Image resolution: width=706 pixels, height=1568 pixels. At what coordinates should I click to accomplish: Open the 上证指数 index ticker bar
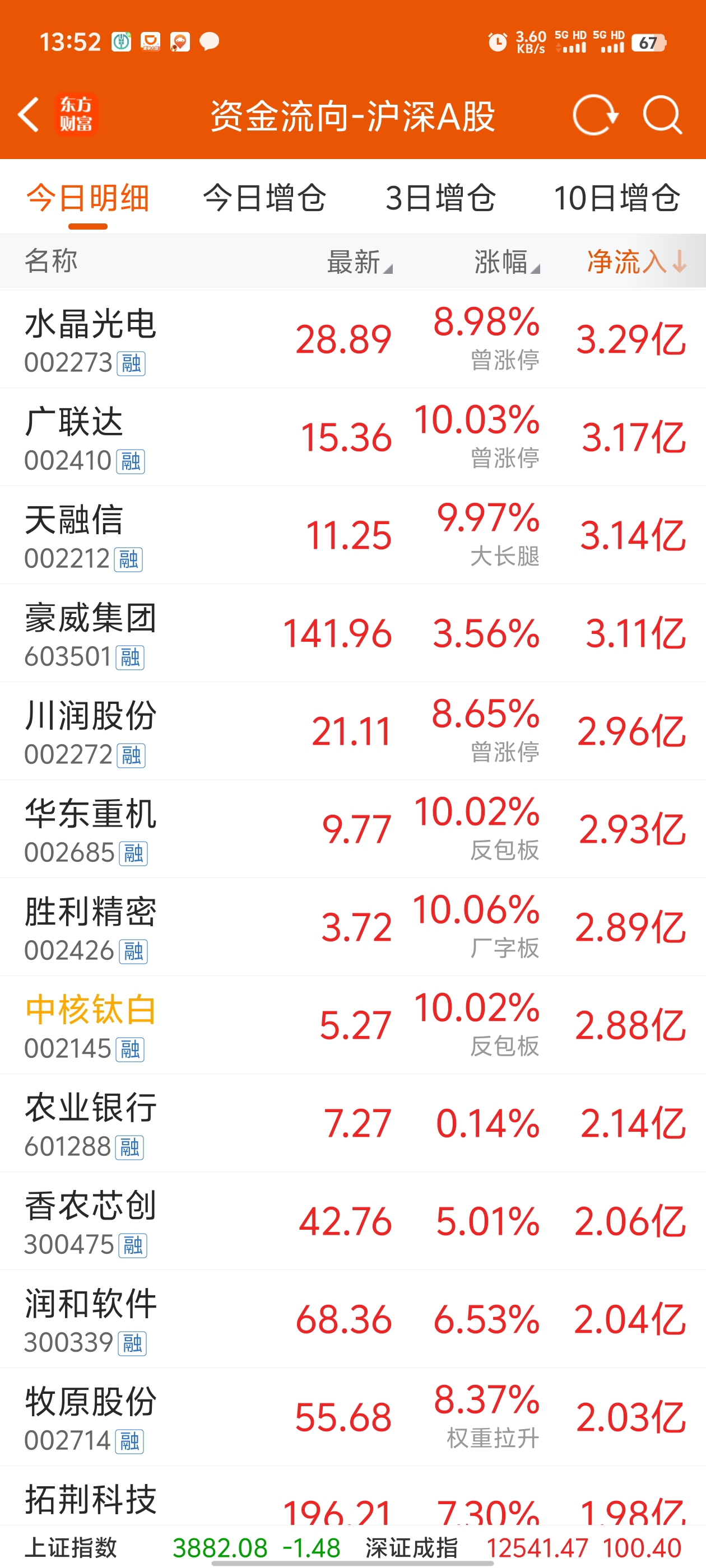[x=182, y=1547]
